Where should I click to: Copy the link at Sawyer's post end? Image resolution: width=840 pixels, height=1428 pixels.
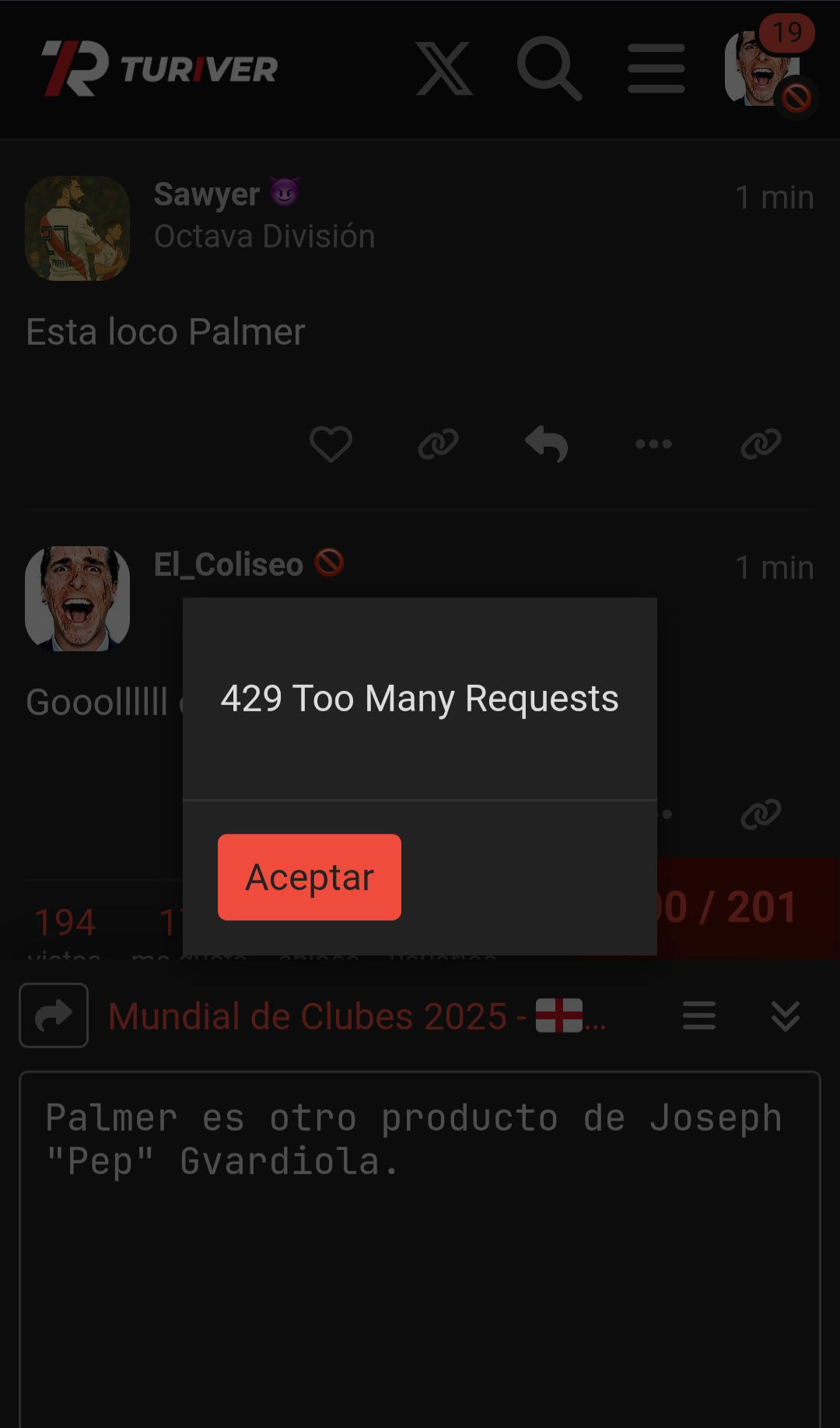click(x=761, y=444)
